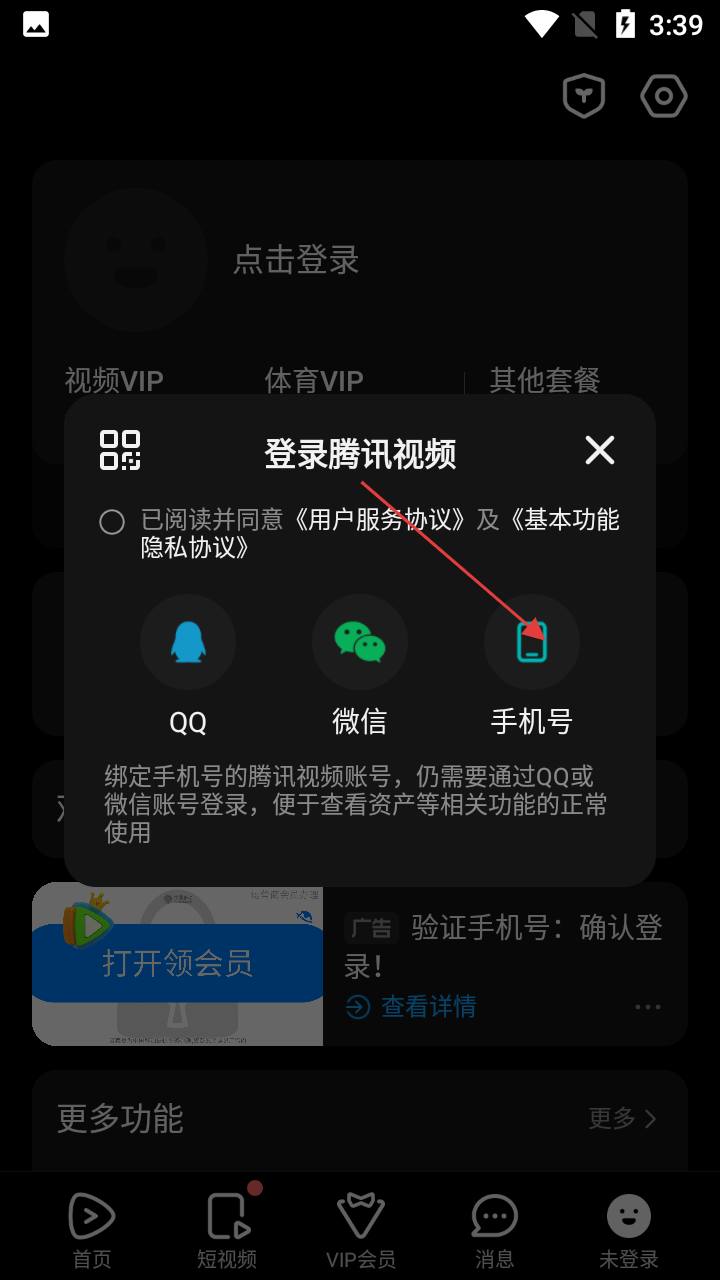
Task: Log in with 手机号
Action: point(532,642)
